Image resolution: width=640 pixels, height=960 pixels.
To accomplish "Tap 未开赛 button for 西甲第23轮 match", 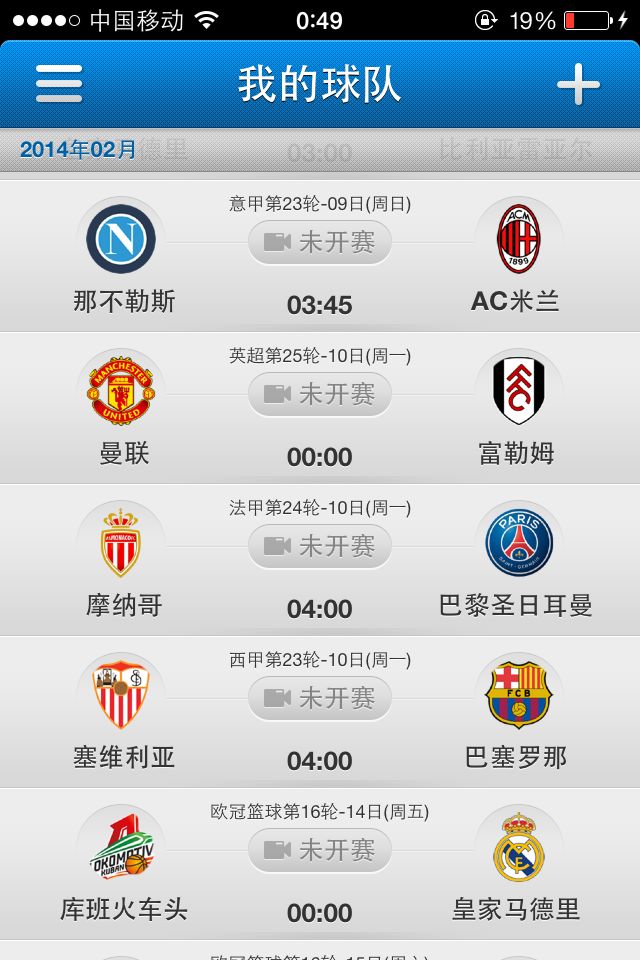I will [320, 698].
